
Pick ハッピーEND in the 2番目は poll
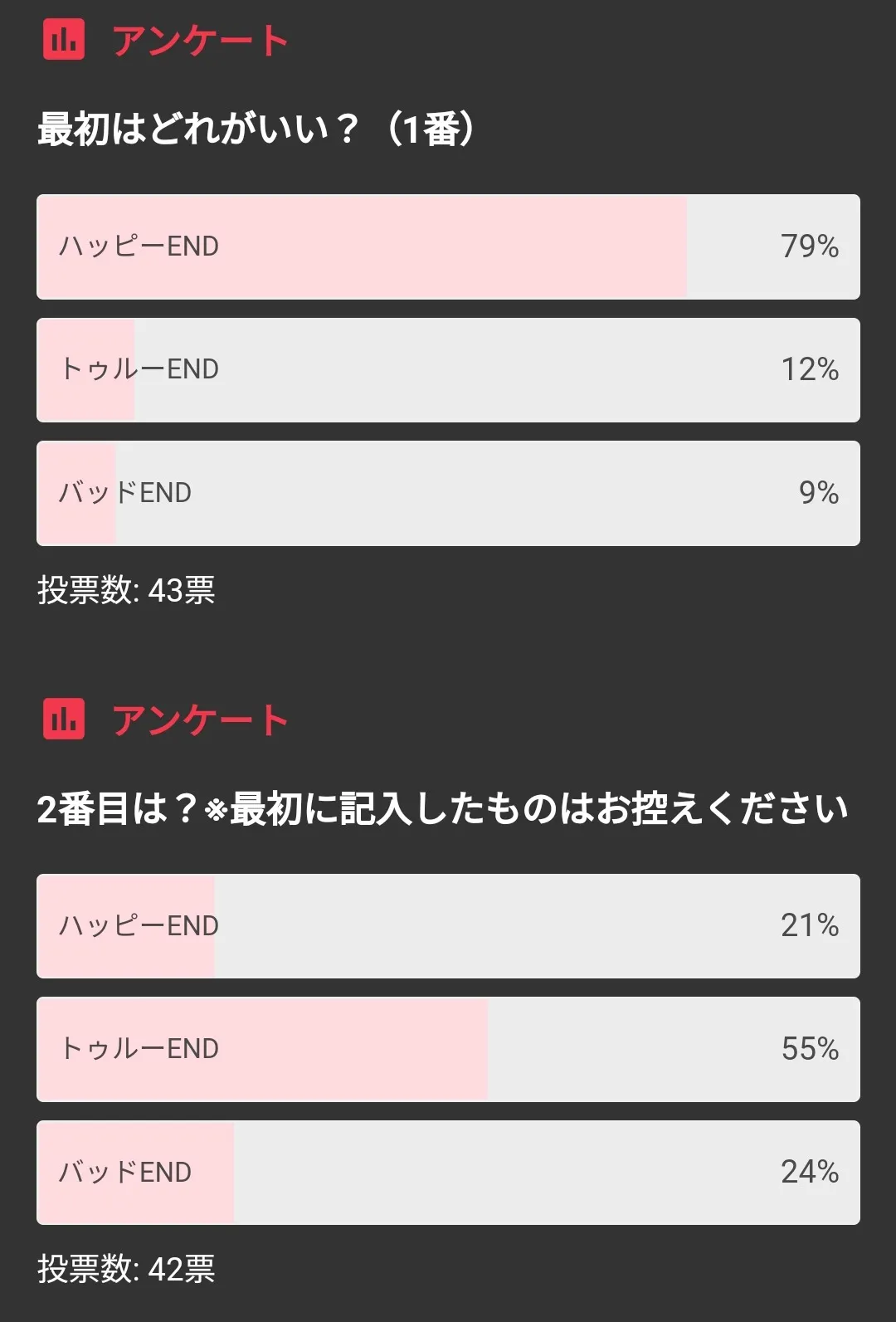tap(448, 926)
